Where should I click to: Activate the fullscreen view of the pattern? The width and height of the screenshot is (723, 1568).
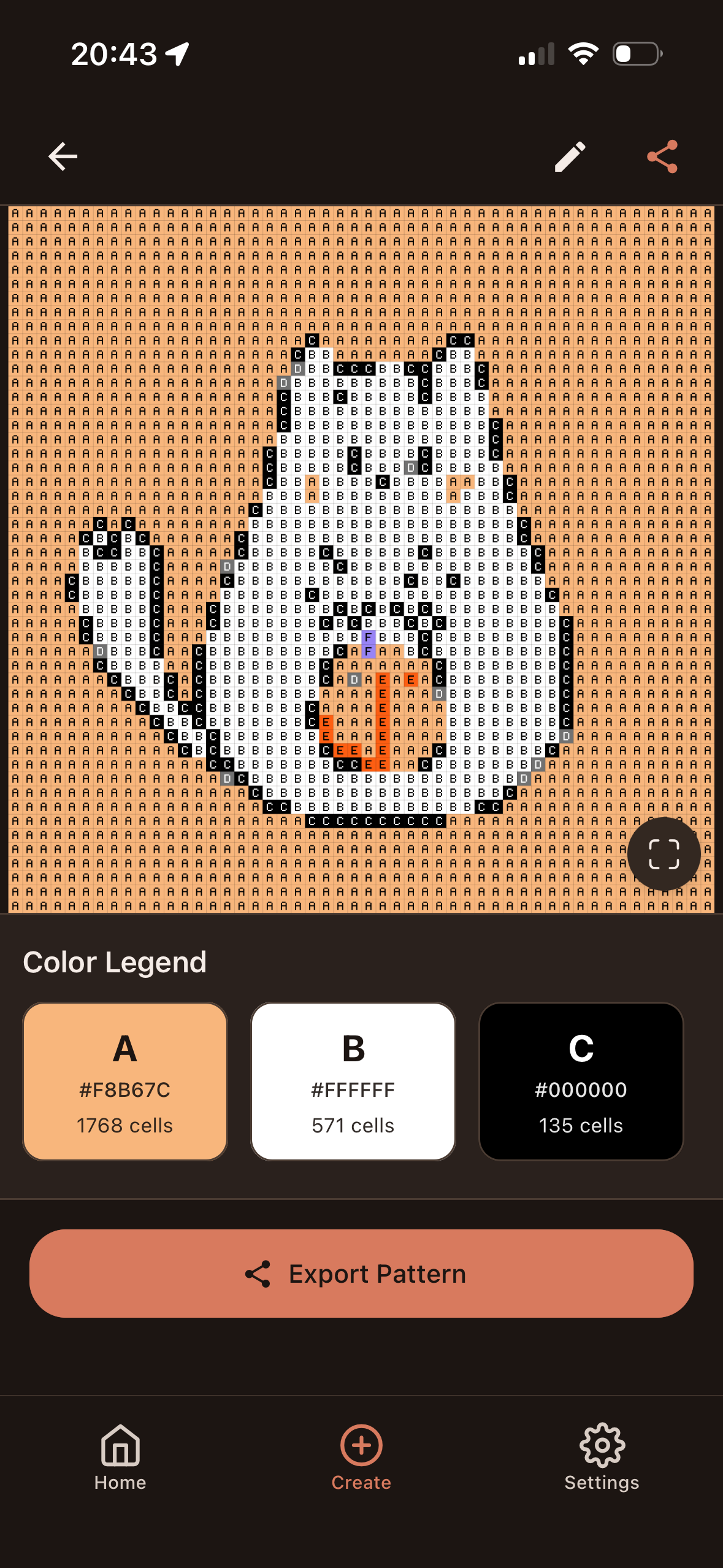pos(664,855)
